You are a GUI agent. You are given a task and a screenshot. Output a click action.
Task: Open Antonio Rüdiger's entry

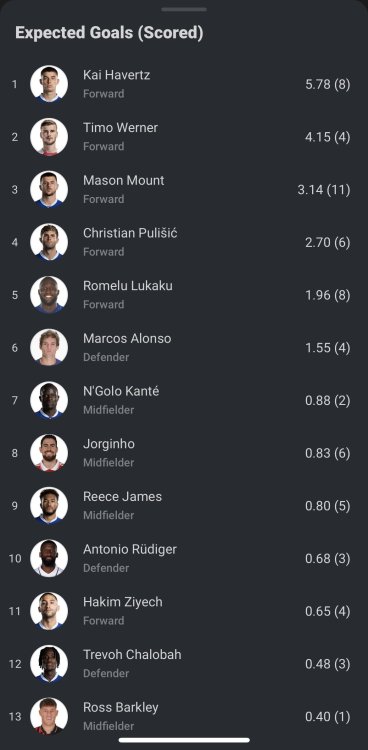coord(184,558)
